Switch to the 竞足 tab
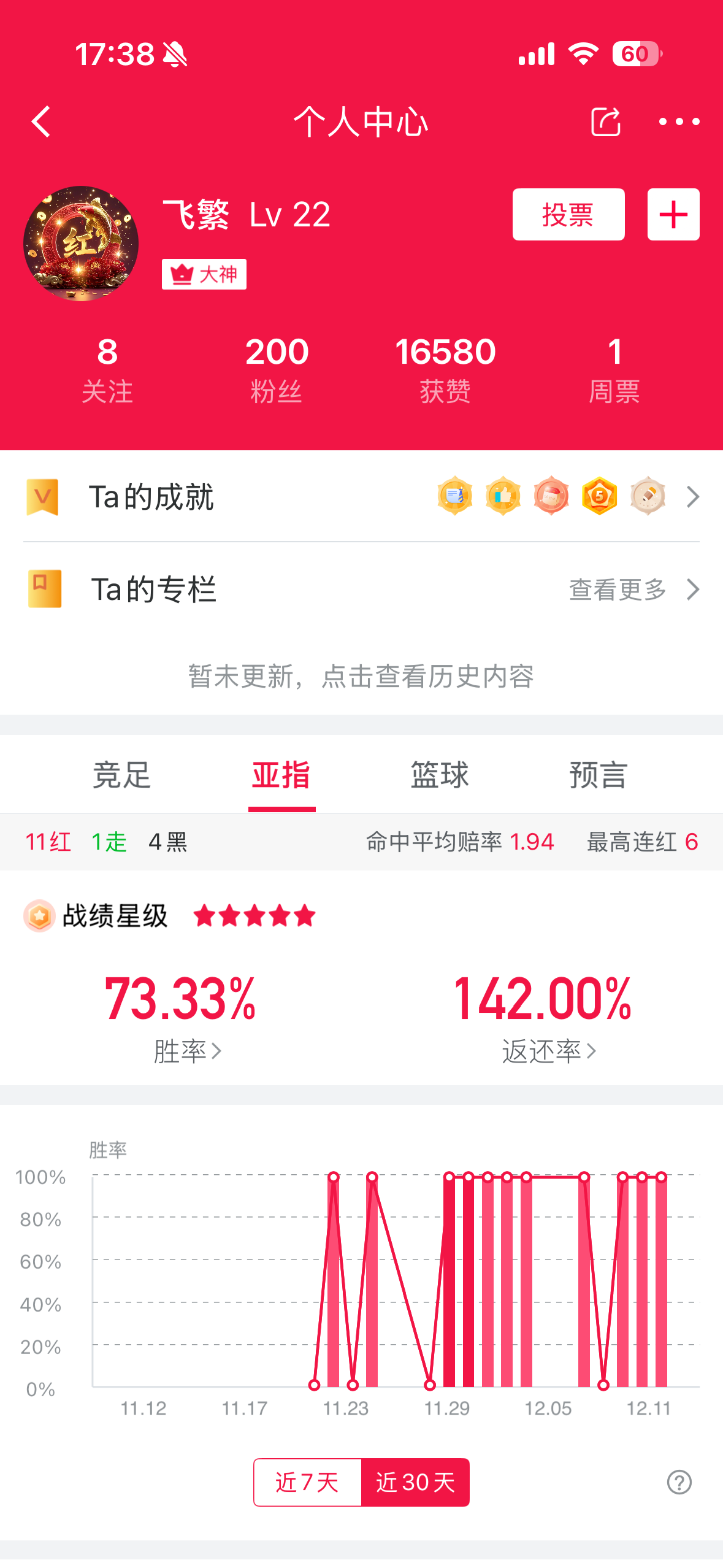Viewport: 723px width, 1568px height. [x=122, y=775]
